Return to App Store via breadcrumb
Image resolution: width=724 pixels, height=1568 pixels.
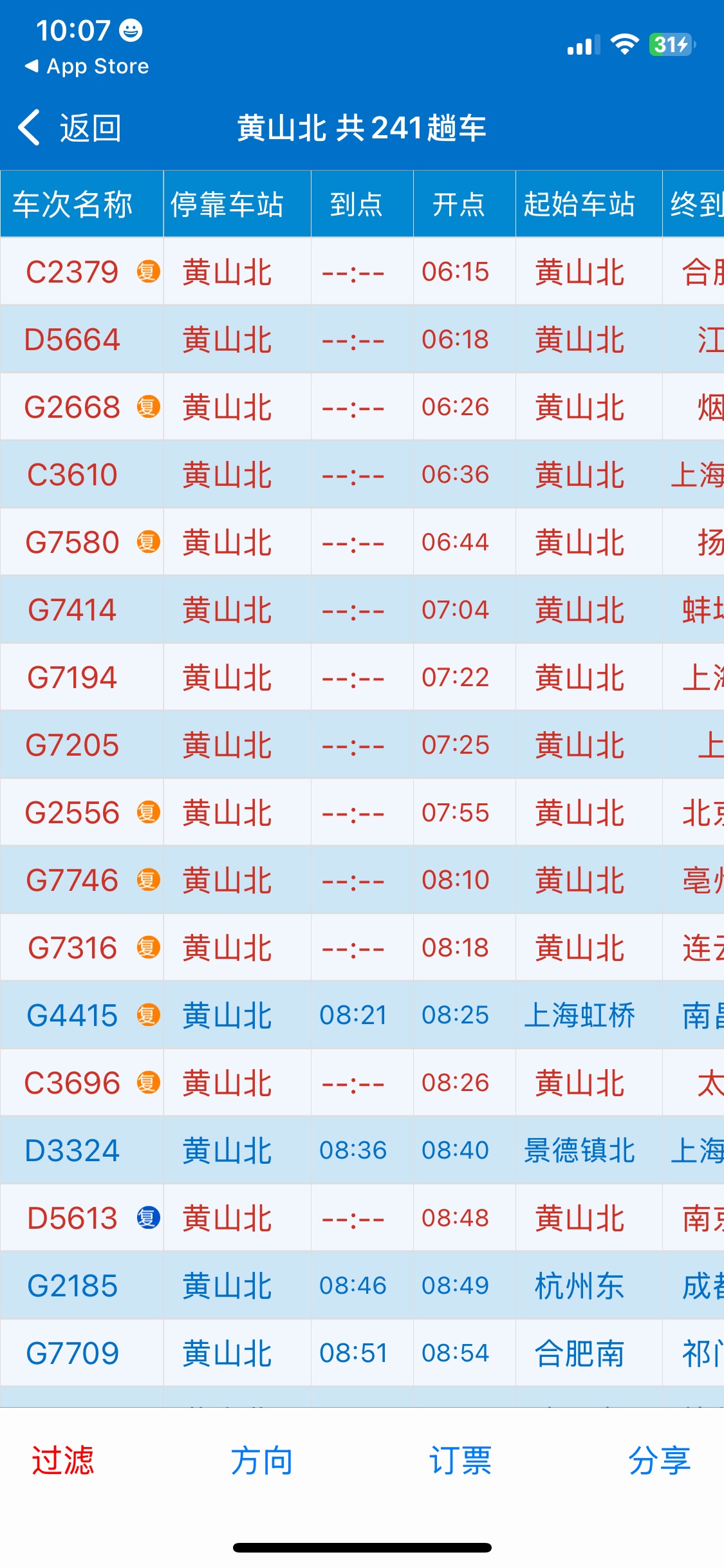[x=86, y=66]
